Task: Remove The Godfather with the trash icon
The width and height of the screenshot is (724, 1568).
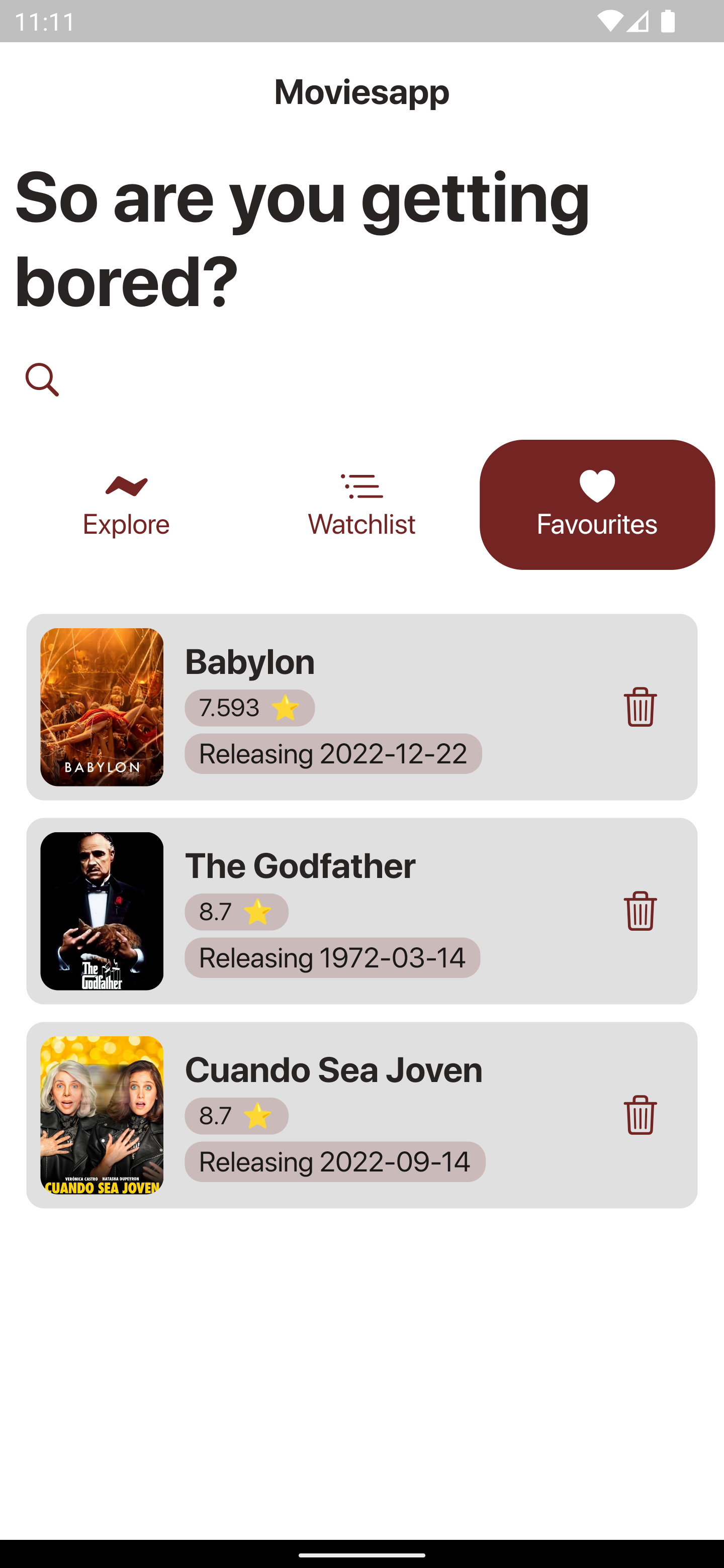Action: (640, 911)
